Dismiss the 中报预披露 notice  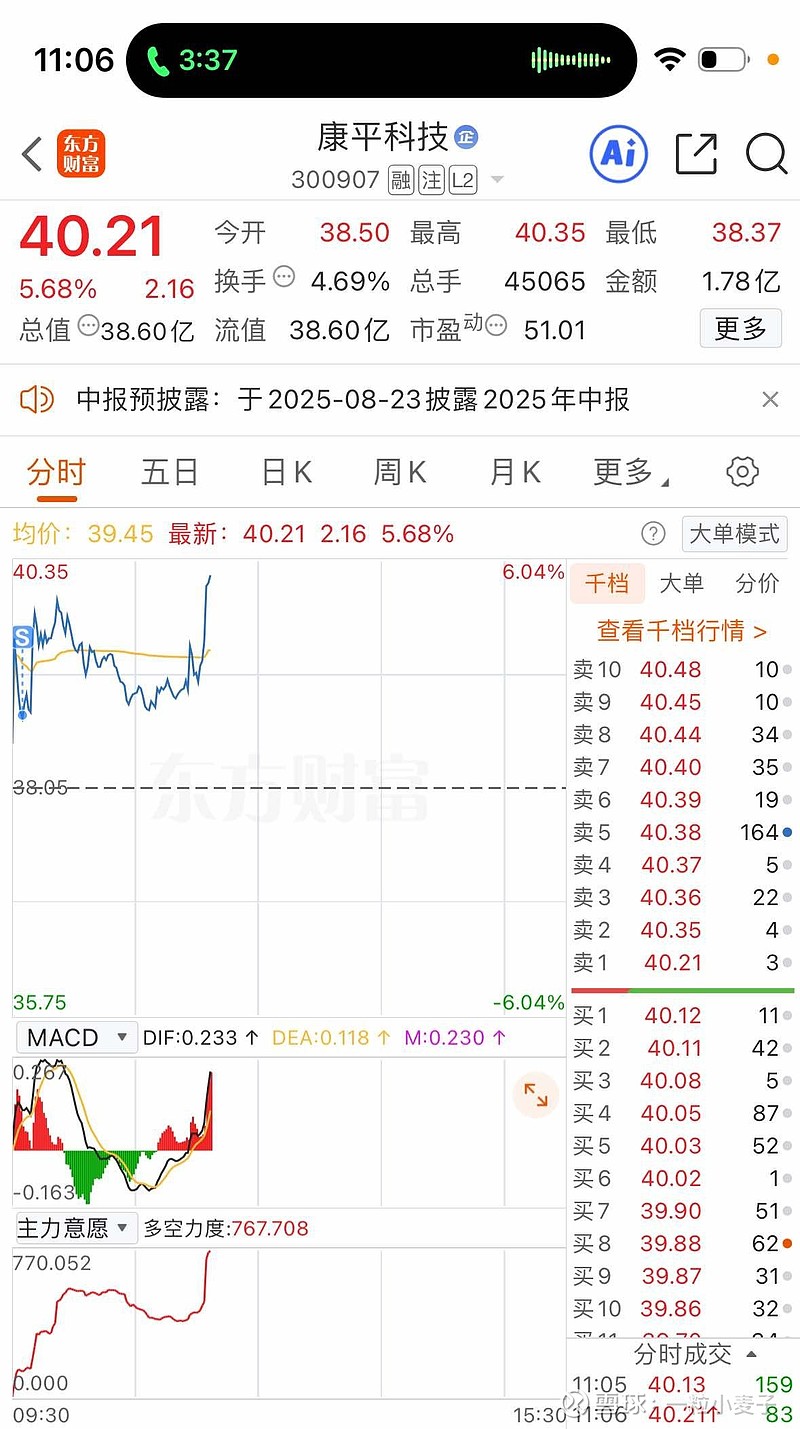tap(770, 400)
